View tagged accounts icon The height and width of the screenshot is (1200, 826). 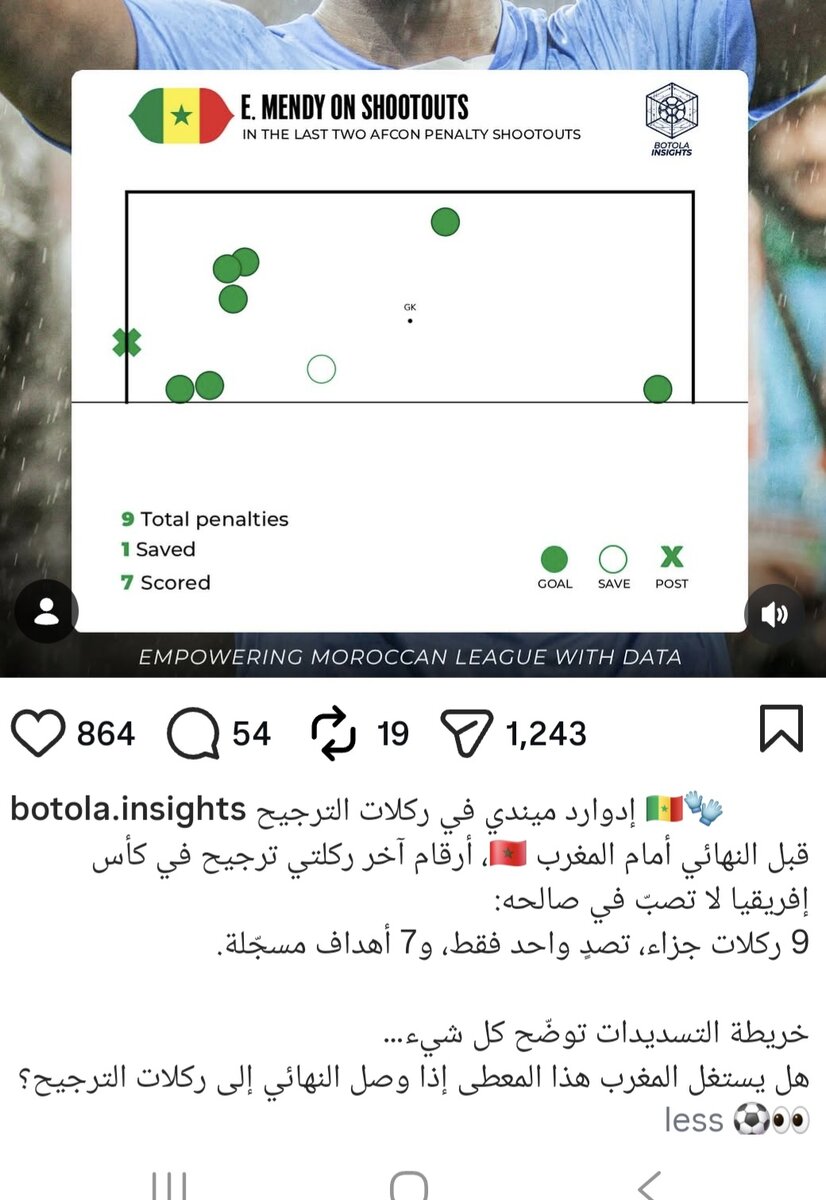47,612
